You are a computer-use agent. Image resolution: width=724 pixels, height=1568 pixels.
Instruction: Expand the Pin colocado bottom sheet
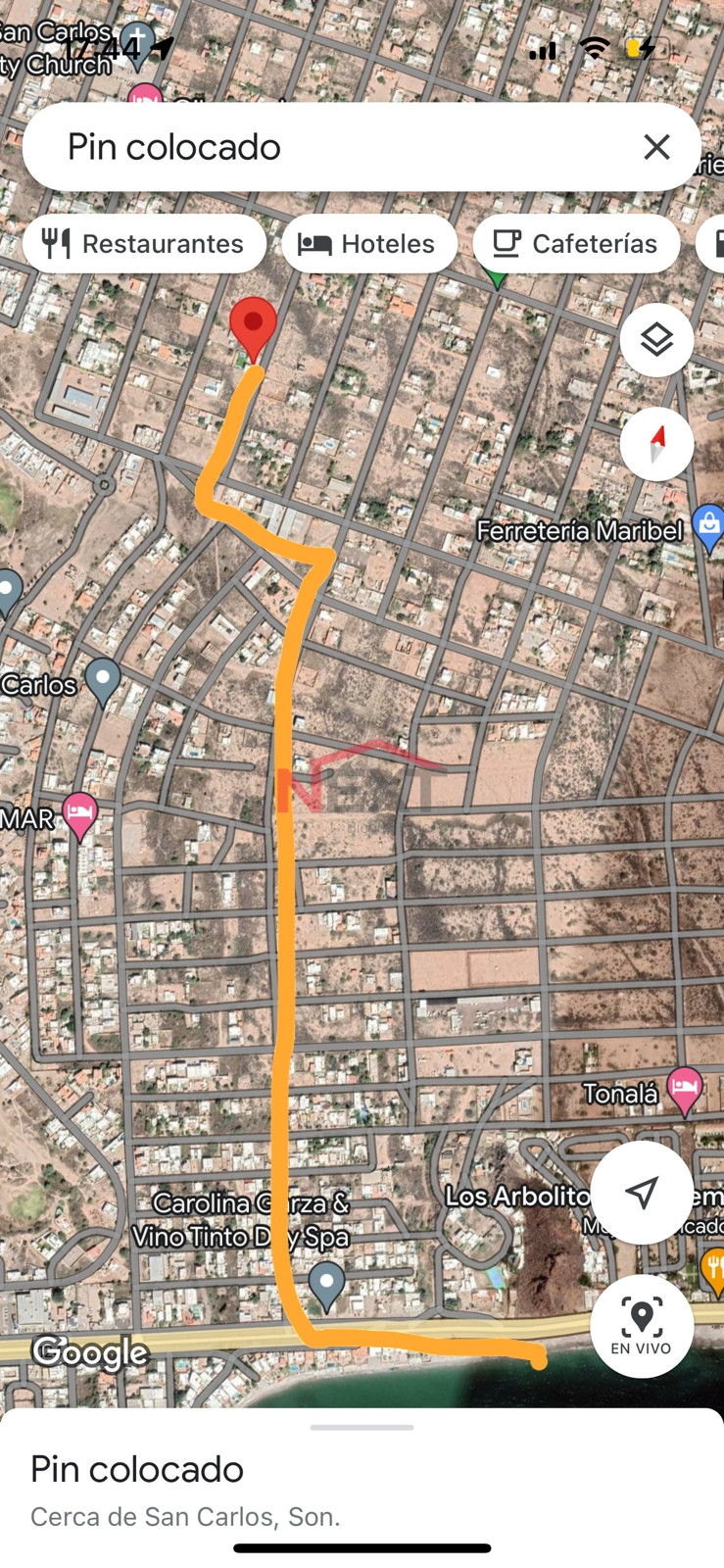pyautogui.click(x=362, y=1428)
